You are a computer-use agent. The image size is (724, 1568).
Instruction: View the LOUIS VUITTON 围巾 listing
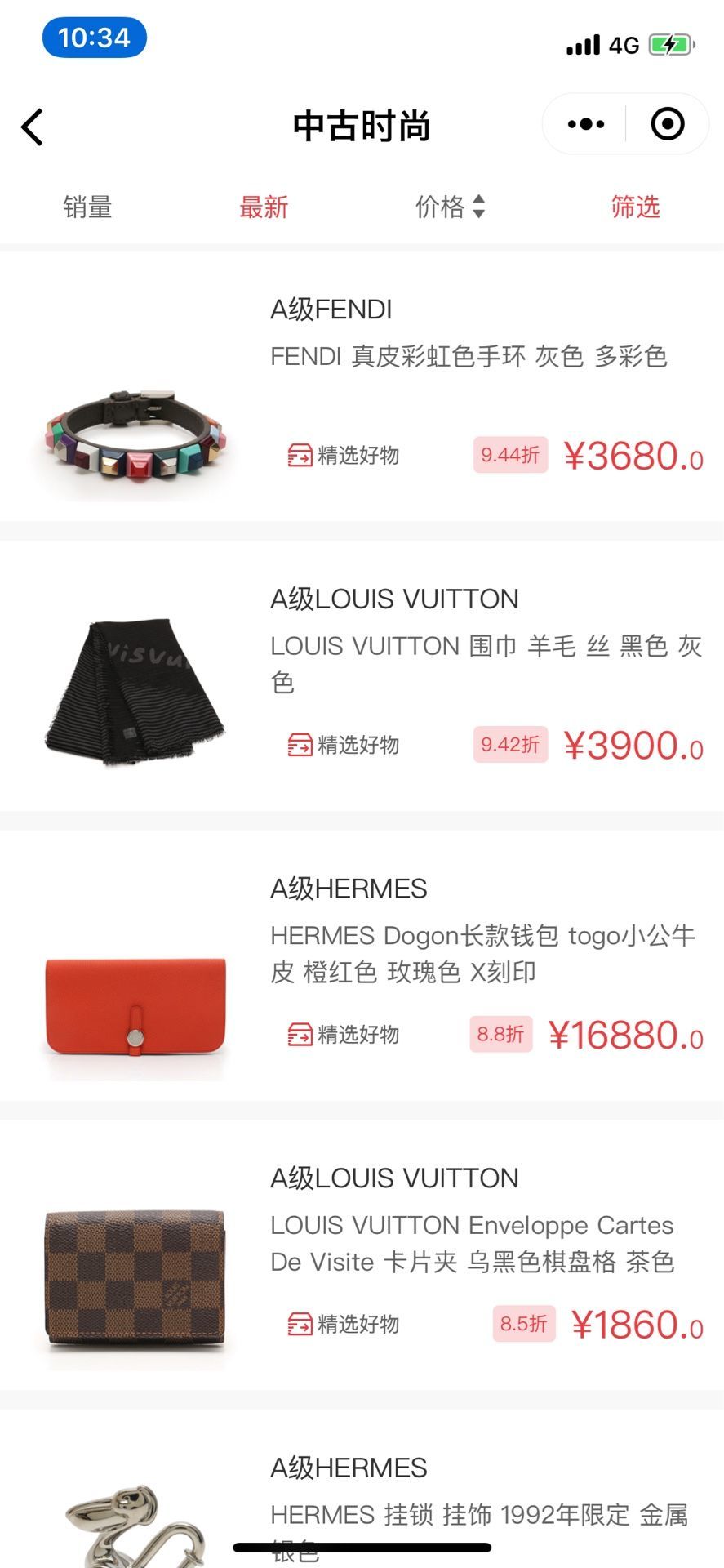click(485, 647)
